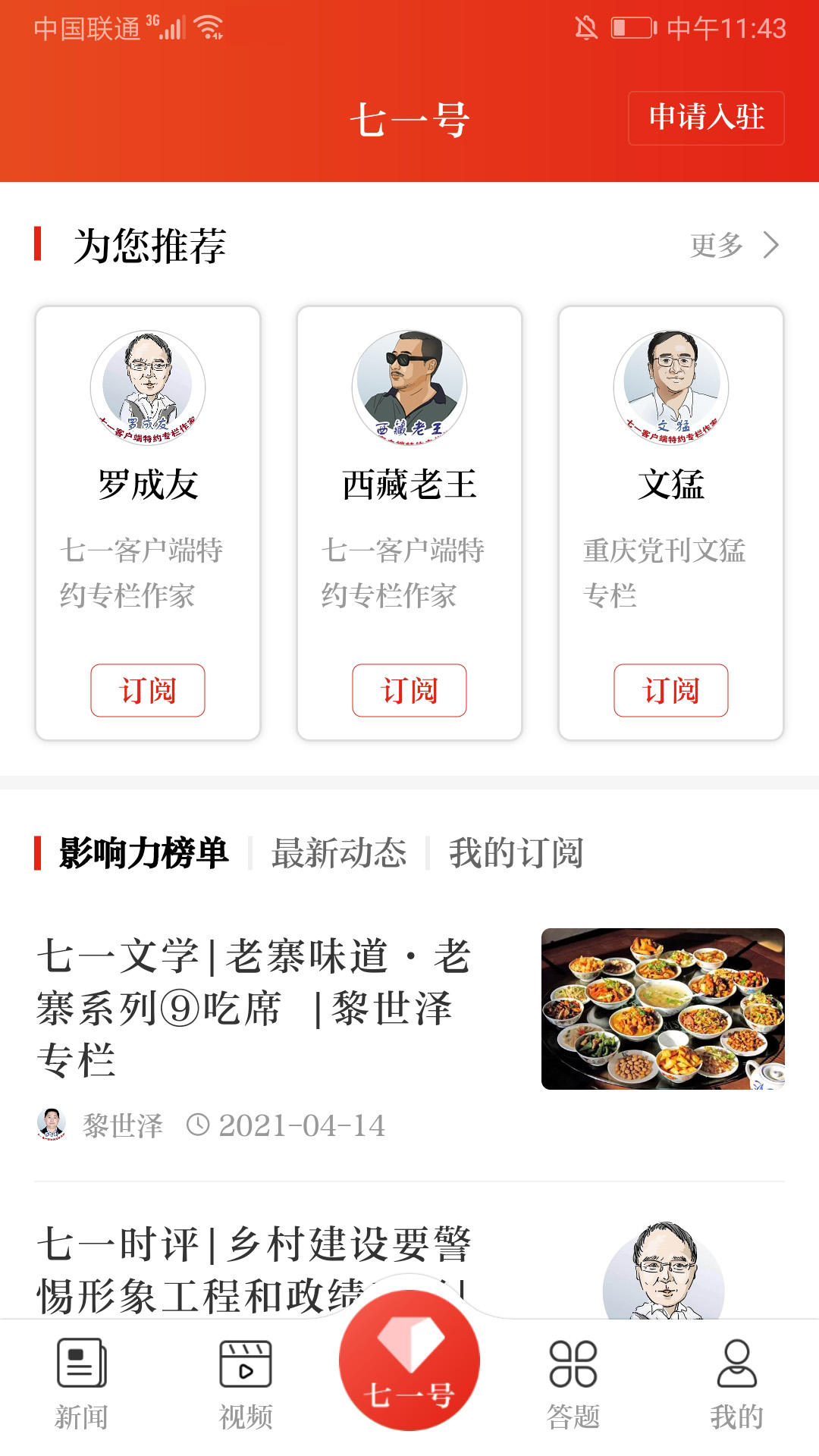Switch to the 最新动态 tab
819x1456 pixels.
coord(339,853)
